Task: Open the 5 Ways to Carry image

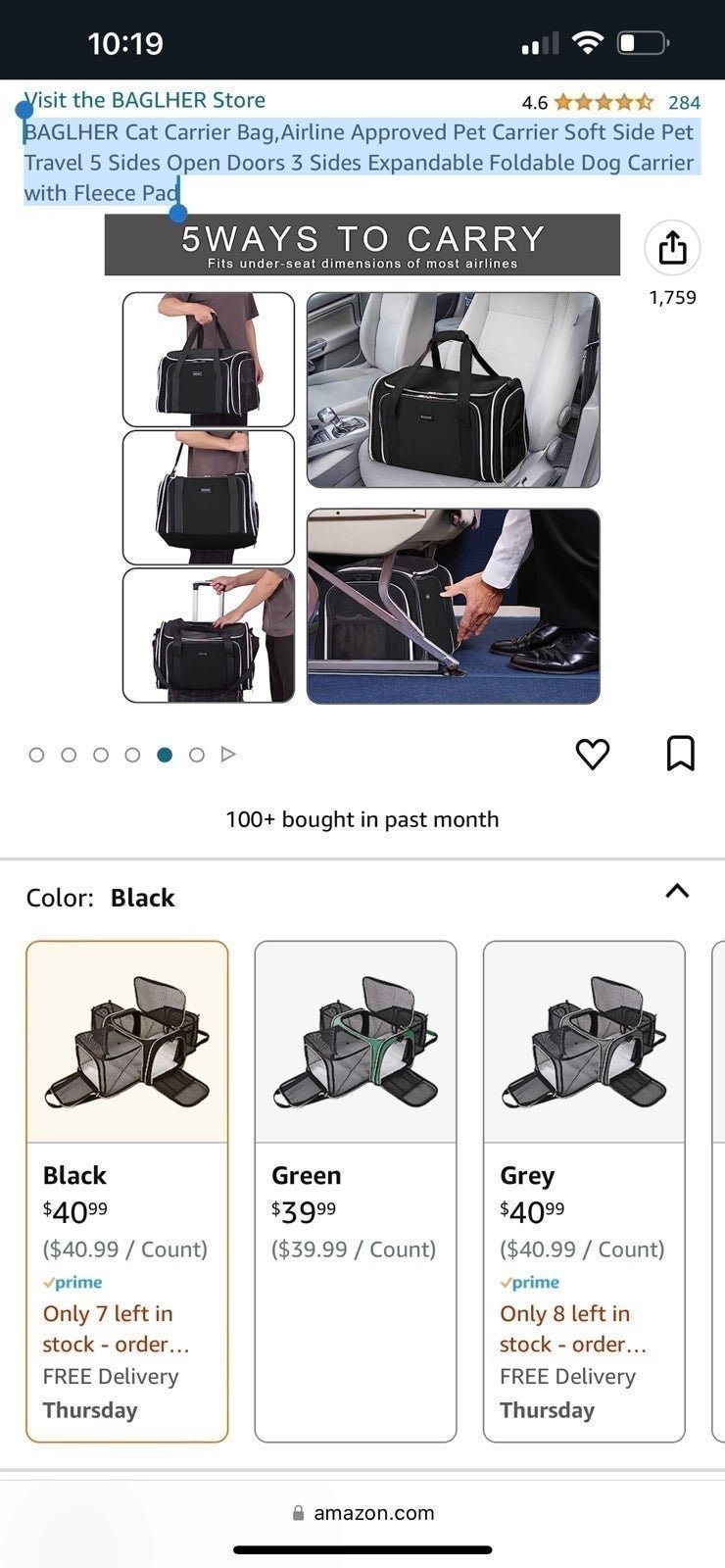Action: pos(362,459)
